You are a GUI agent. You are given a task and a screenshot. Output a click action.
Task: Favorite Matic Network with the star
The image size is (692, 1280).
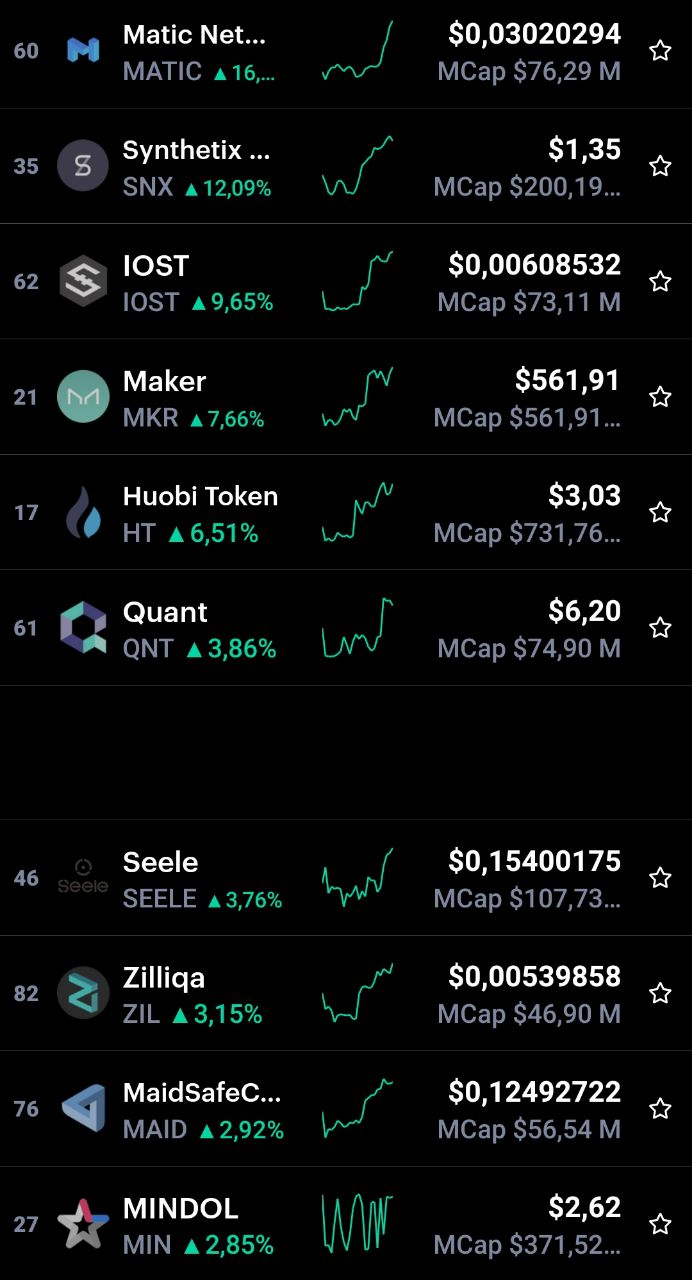click(660, 51)
